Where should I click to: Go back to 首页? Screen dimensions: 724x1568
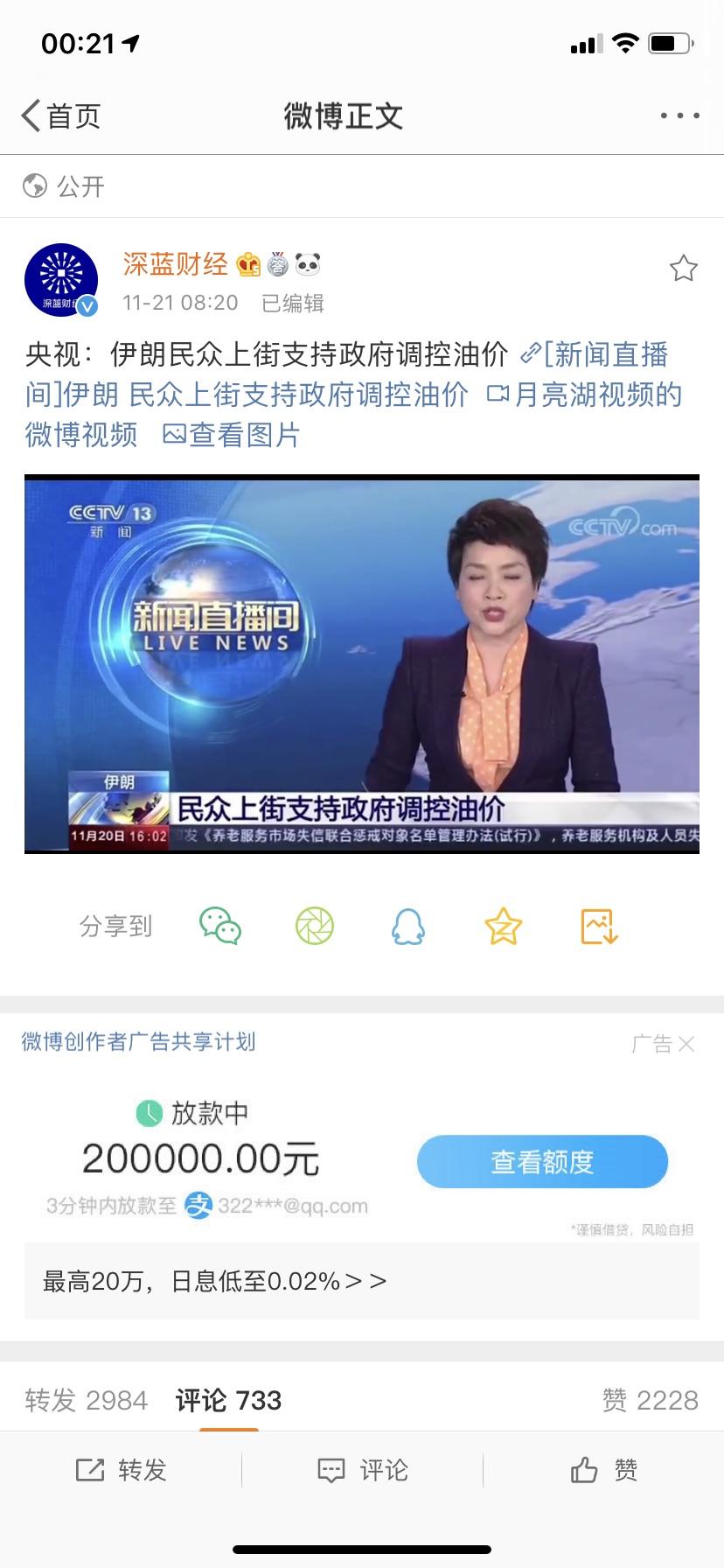tap(61, 115)
